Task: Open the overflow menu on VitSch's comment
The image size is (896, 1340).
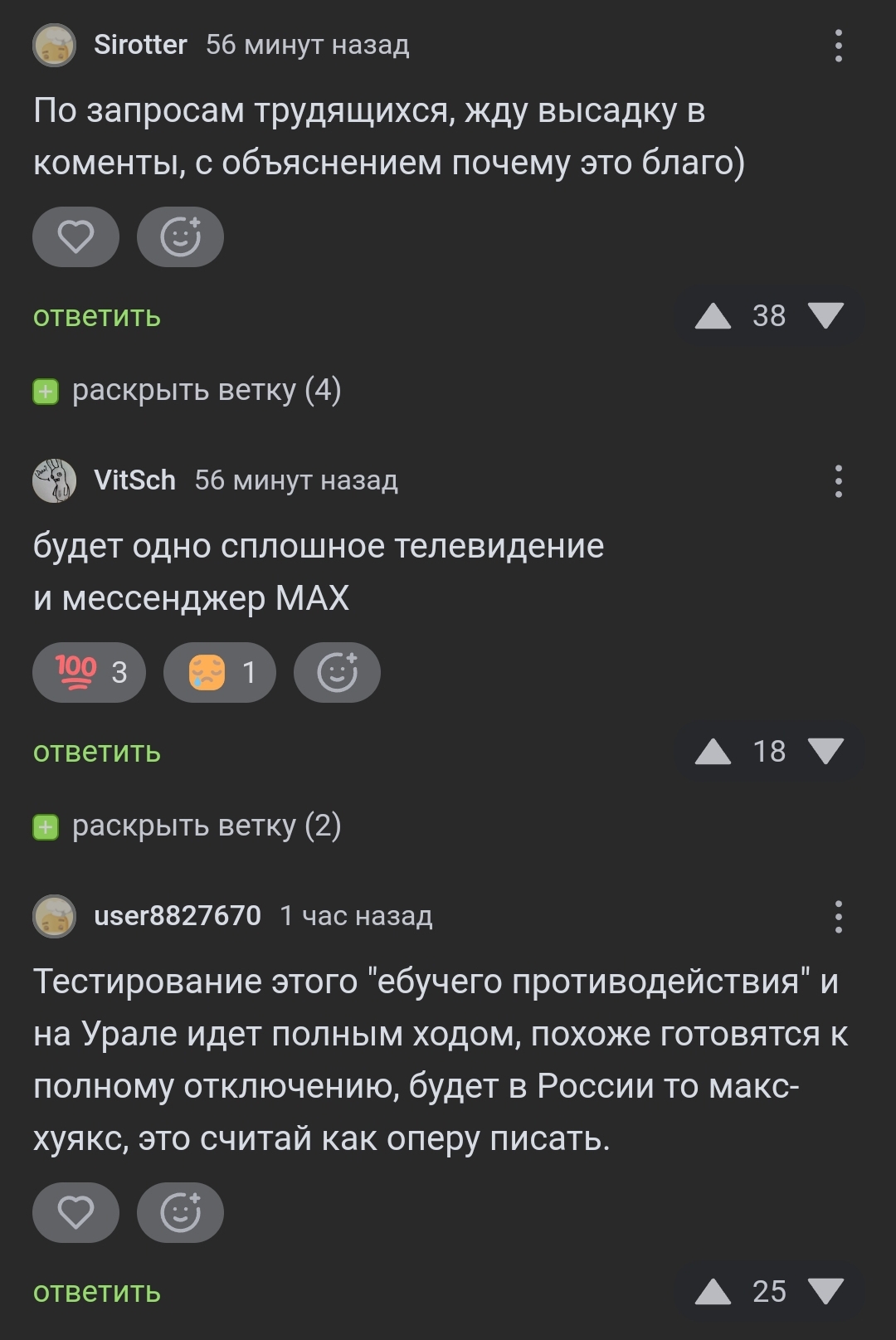Action: click(x=839, y=481)
